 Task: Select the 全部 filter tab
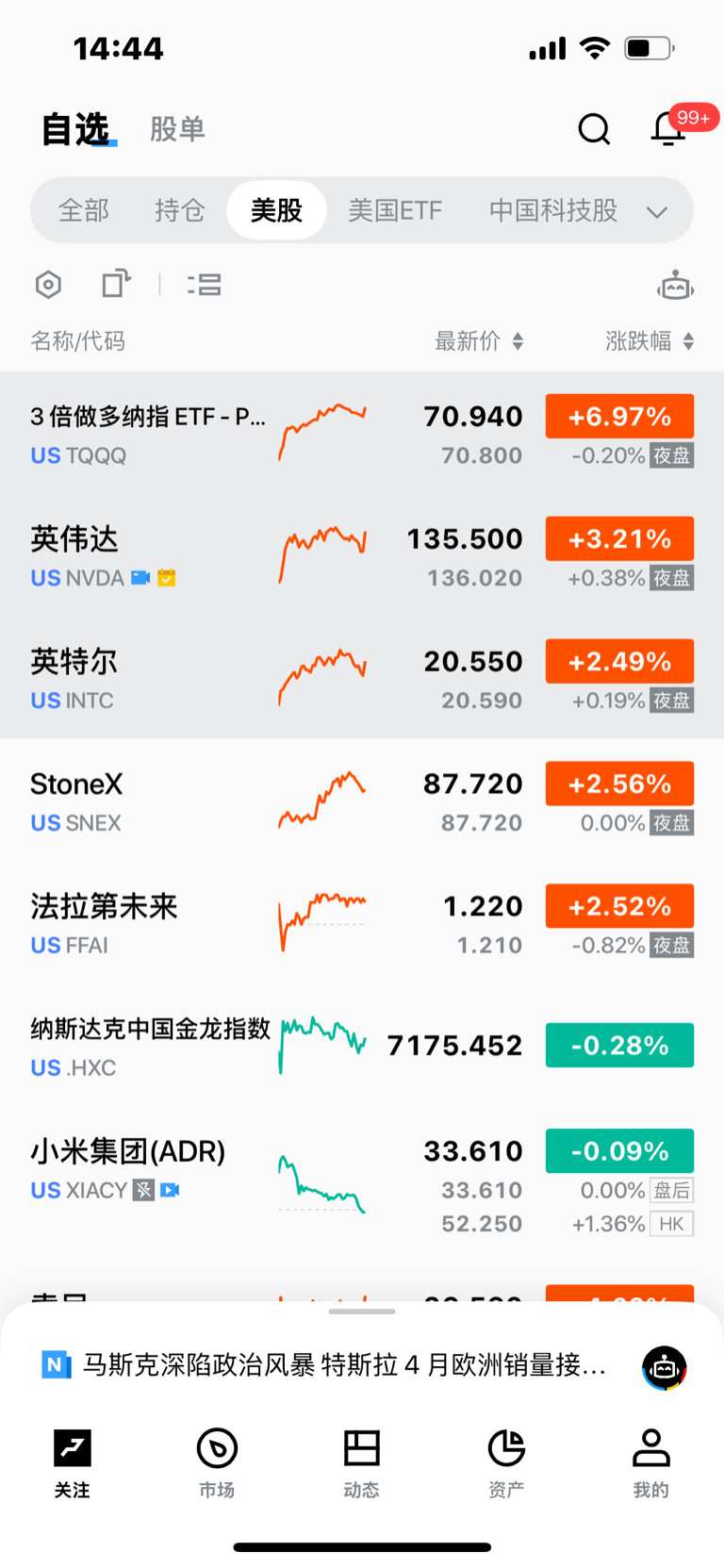coord(84,209)
